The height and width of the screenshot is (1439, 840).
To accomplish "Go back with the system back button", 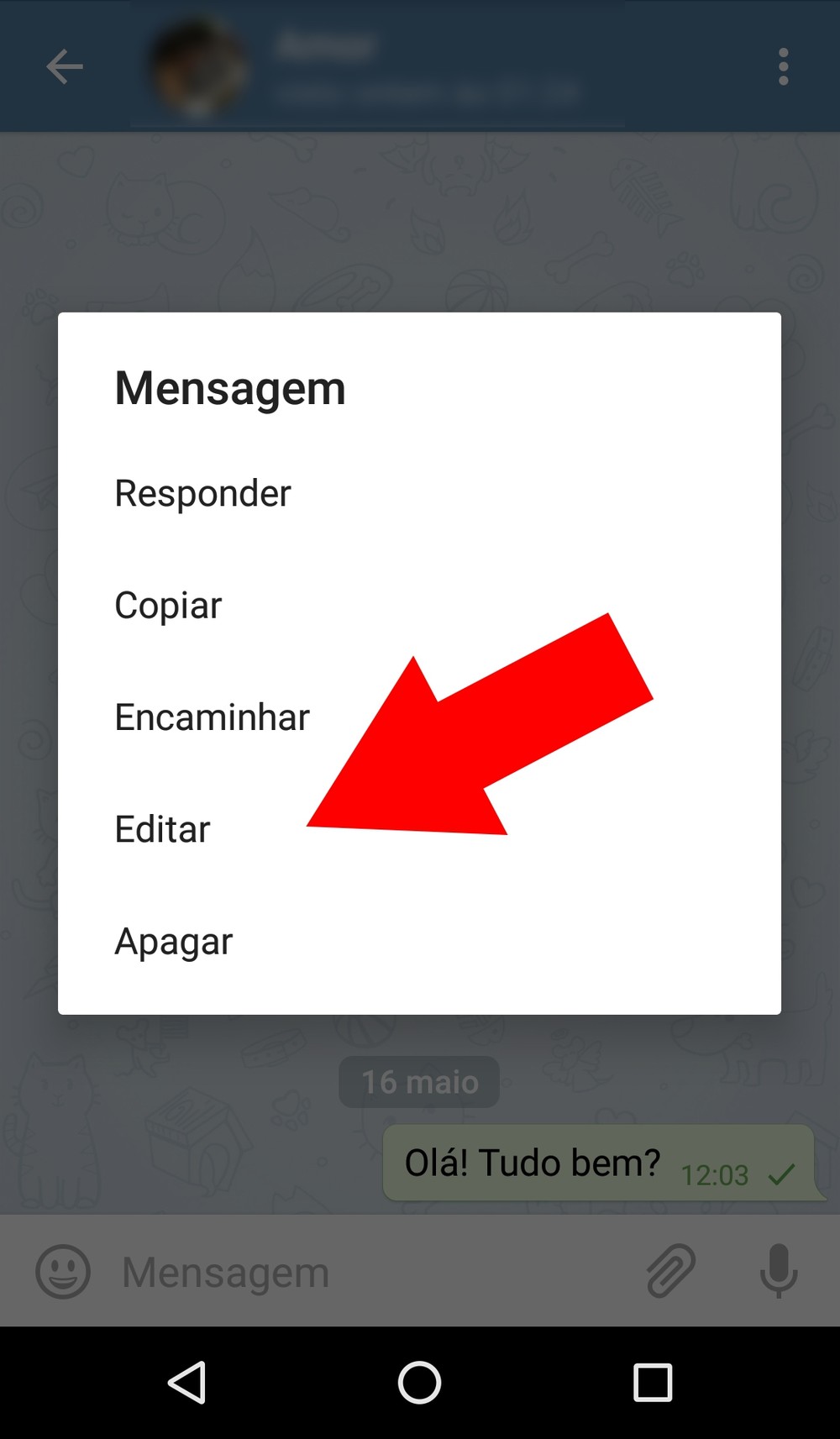I will coord(187,1382).
